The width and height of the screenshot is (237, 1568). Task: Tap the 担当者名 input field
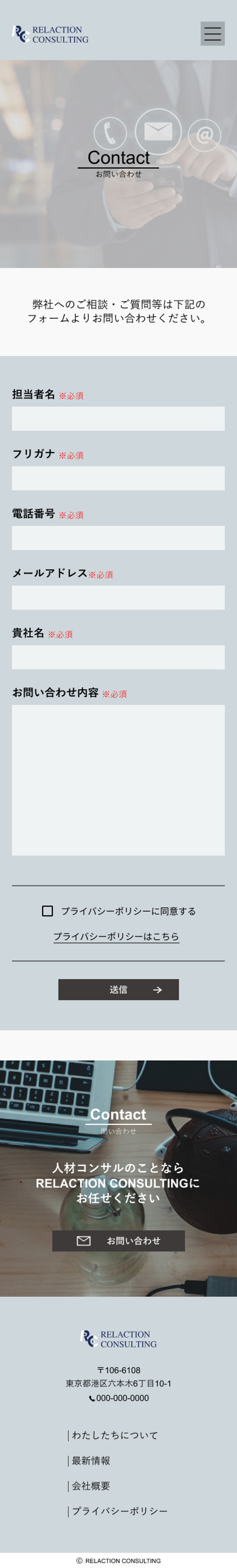[x=118, y=419]
